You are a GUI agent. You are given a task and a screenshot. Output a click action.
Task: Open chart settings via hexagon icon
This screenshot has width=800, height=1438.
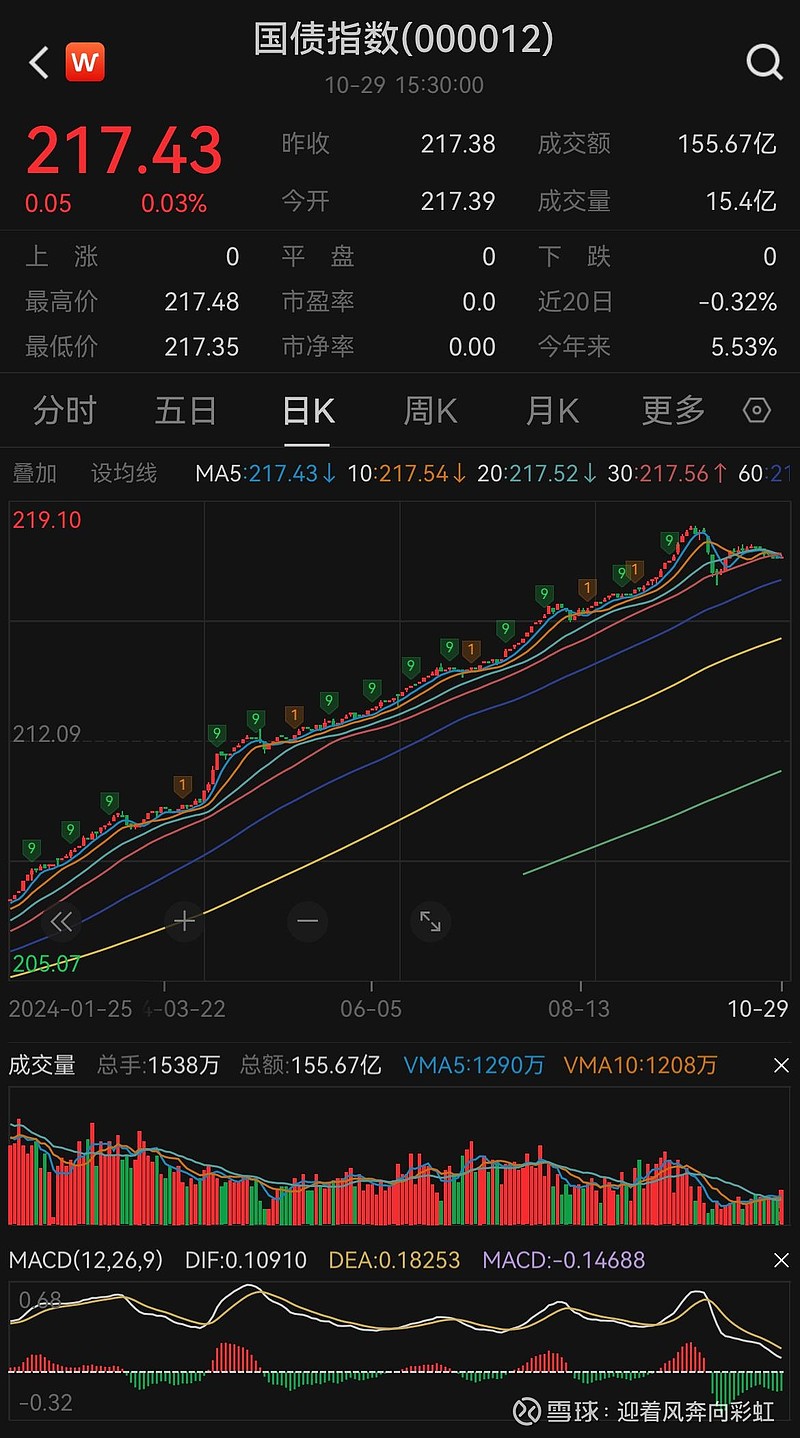click(x=757, y=410)
